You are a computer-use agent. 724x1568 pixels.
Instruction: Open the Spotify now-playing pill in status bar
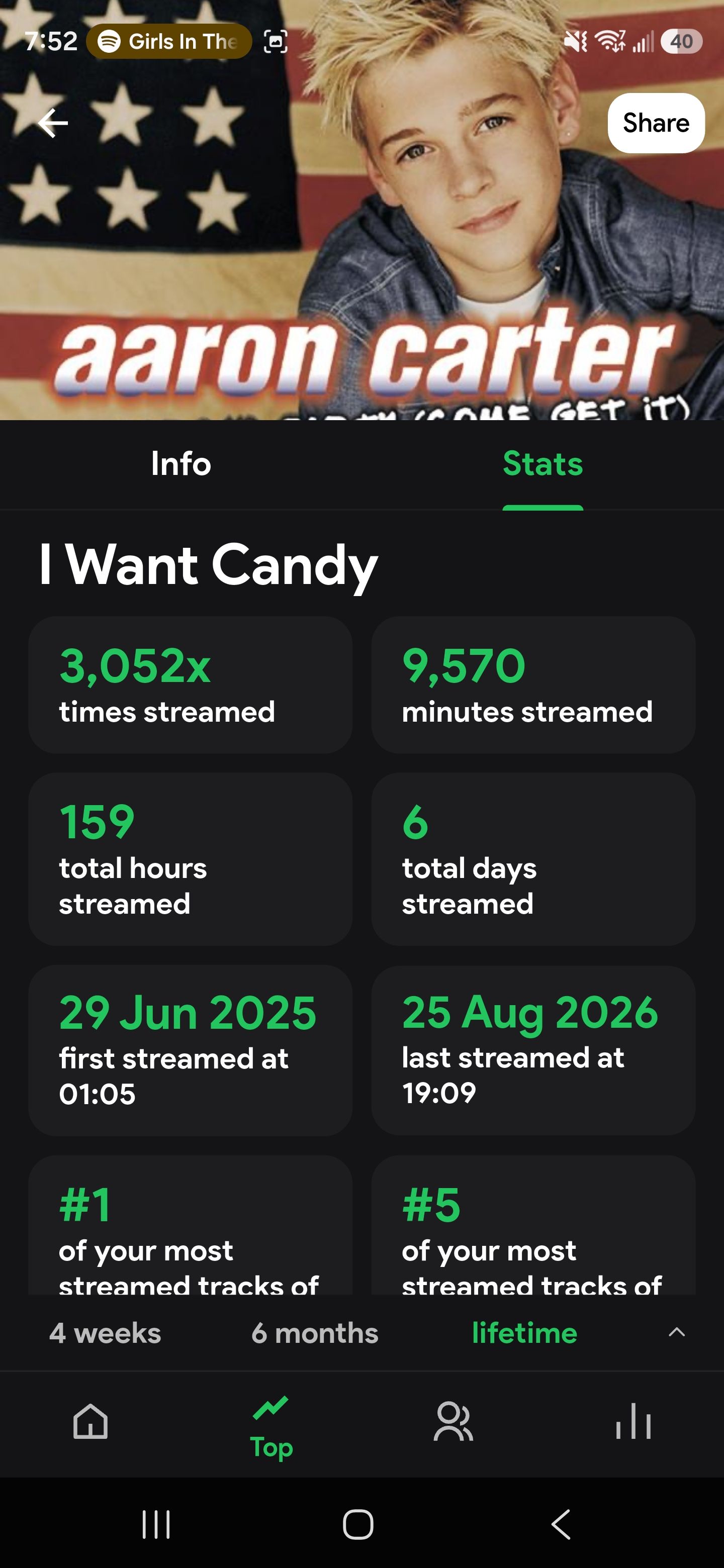[168, 41]
